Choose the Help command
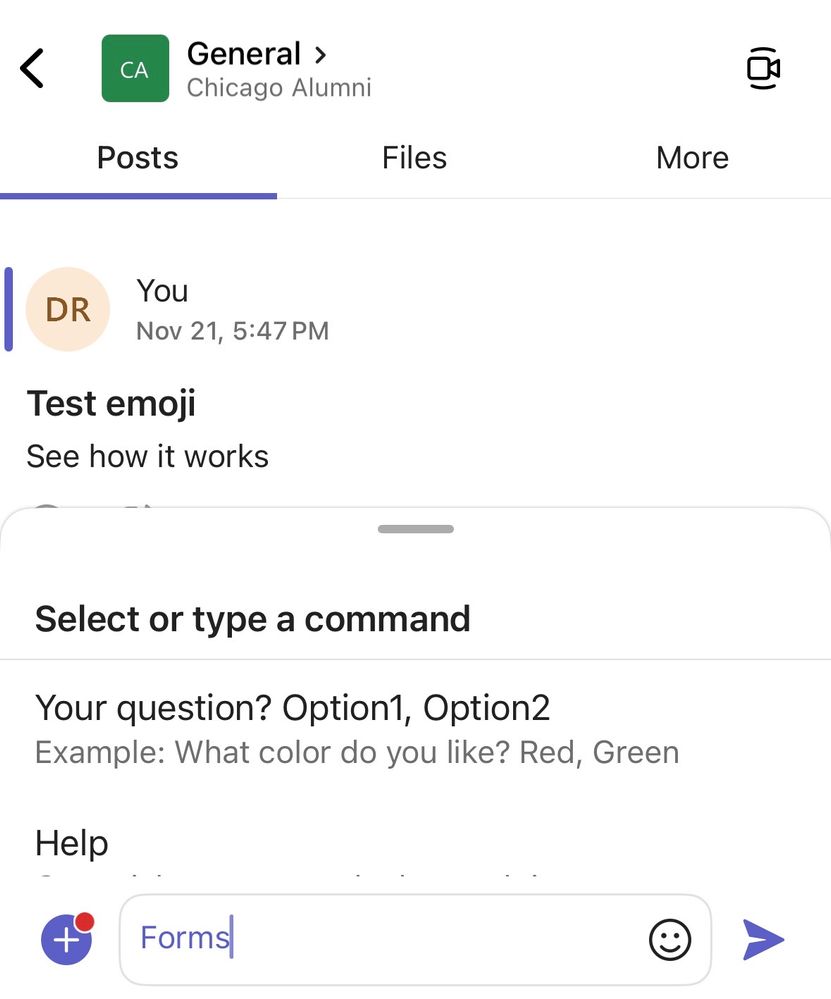831x999 pixels. 72,843
